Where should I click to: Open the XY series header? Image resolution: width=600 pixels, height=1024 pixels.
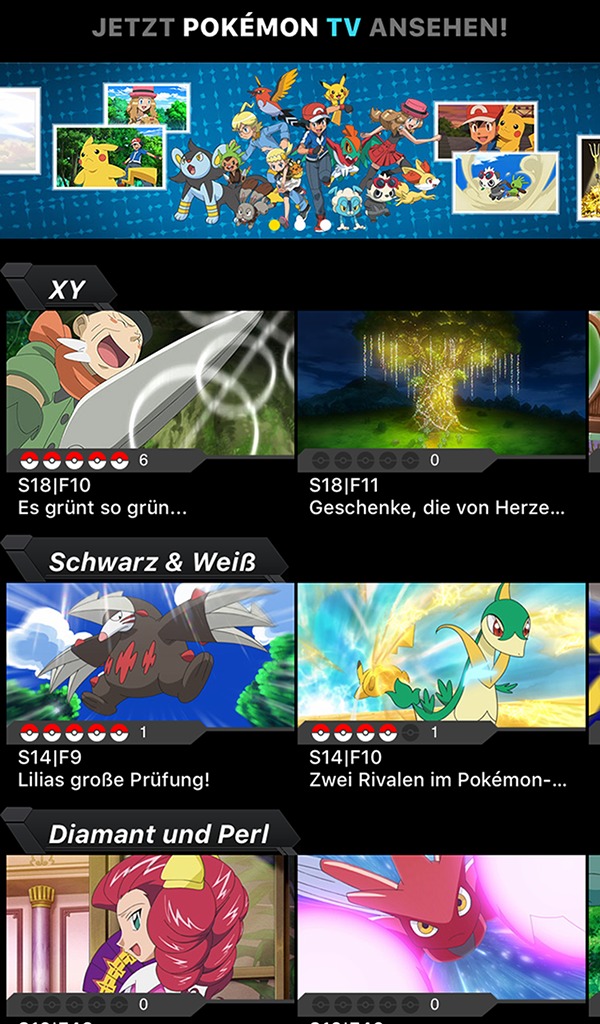67,290
